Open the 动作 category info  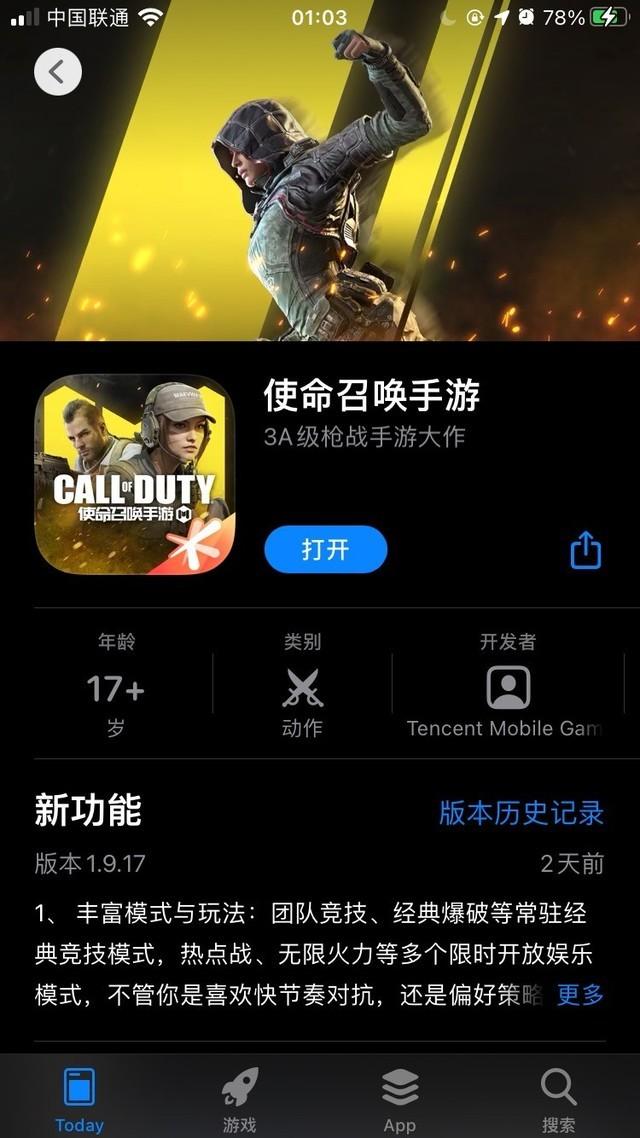pyautogui.click(x=302, y=688)
